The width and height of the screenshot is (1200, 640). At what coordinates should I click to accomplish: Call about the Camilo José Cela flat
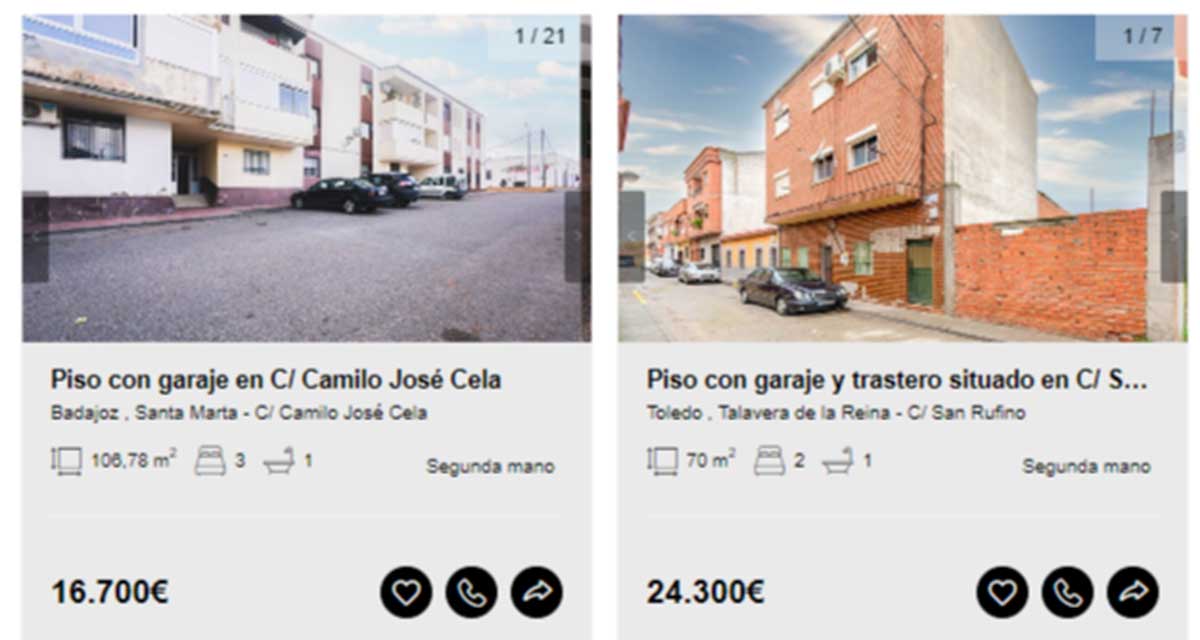471,592
